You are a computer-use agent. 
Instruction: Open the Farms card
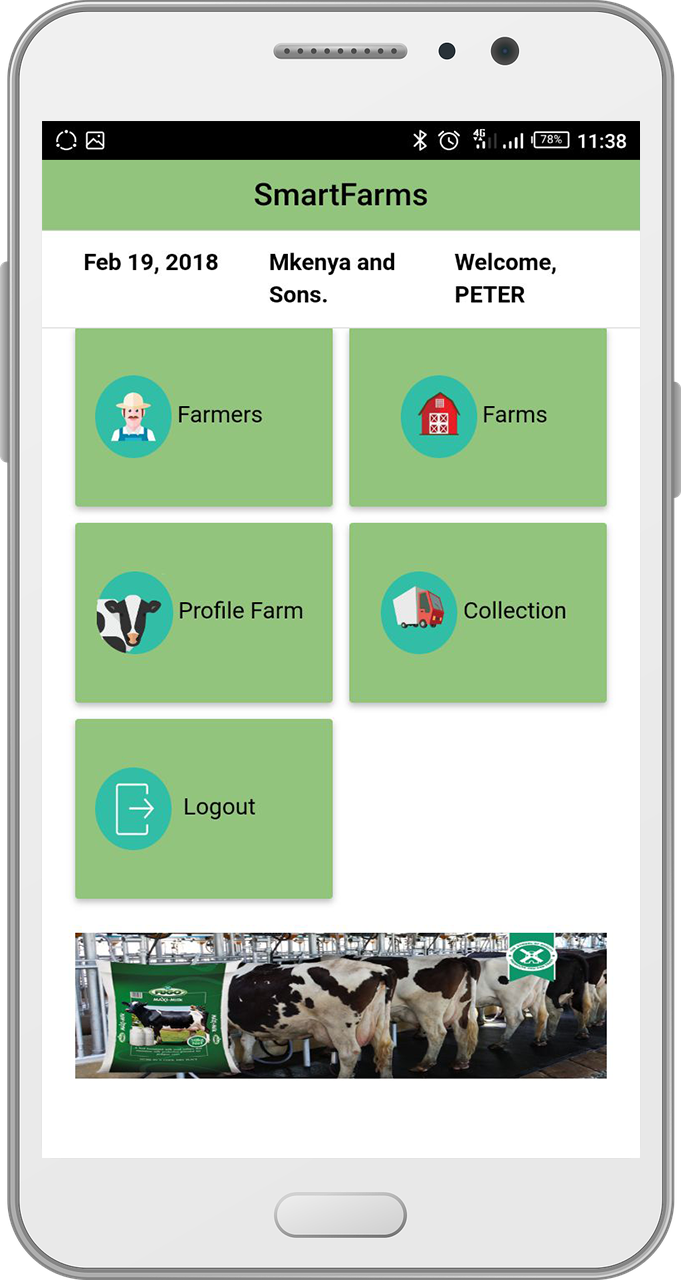tap(477, 416)
